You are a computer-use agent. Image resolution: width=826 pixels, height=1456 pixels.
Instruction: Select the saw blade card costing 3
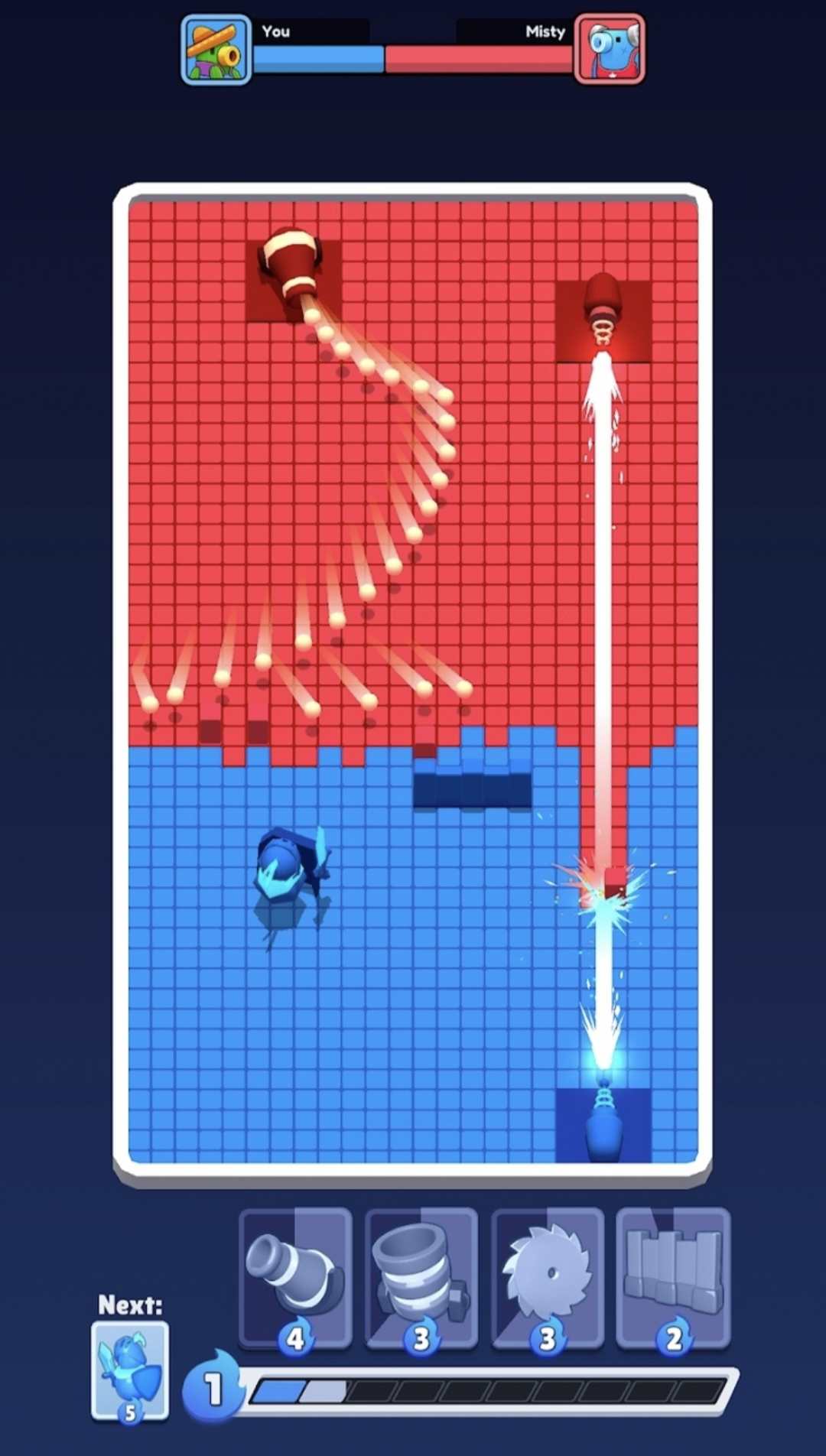coord(548,1277)
